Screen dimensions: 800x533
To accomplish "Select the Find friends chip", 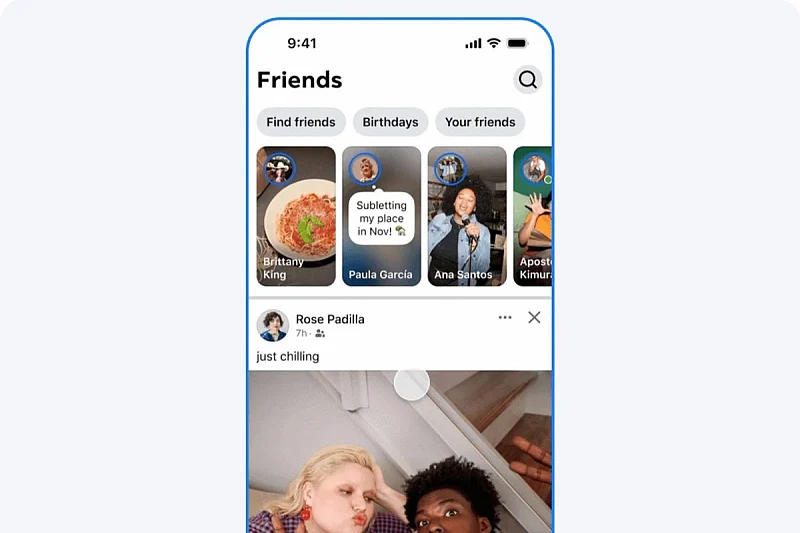I will (x=301, y=122).
